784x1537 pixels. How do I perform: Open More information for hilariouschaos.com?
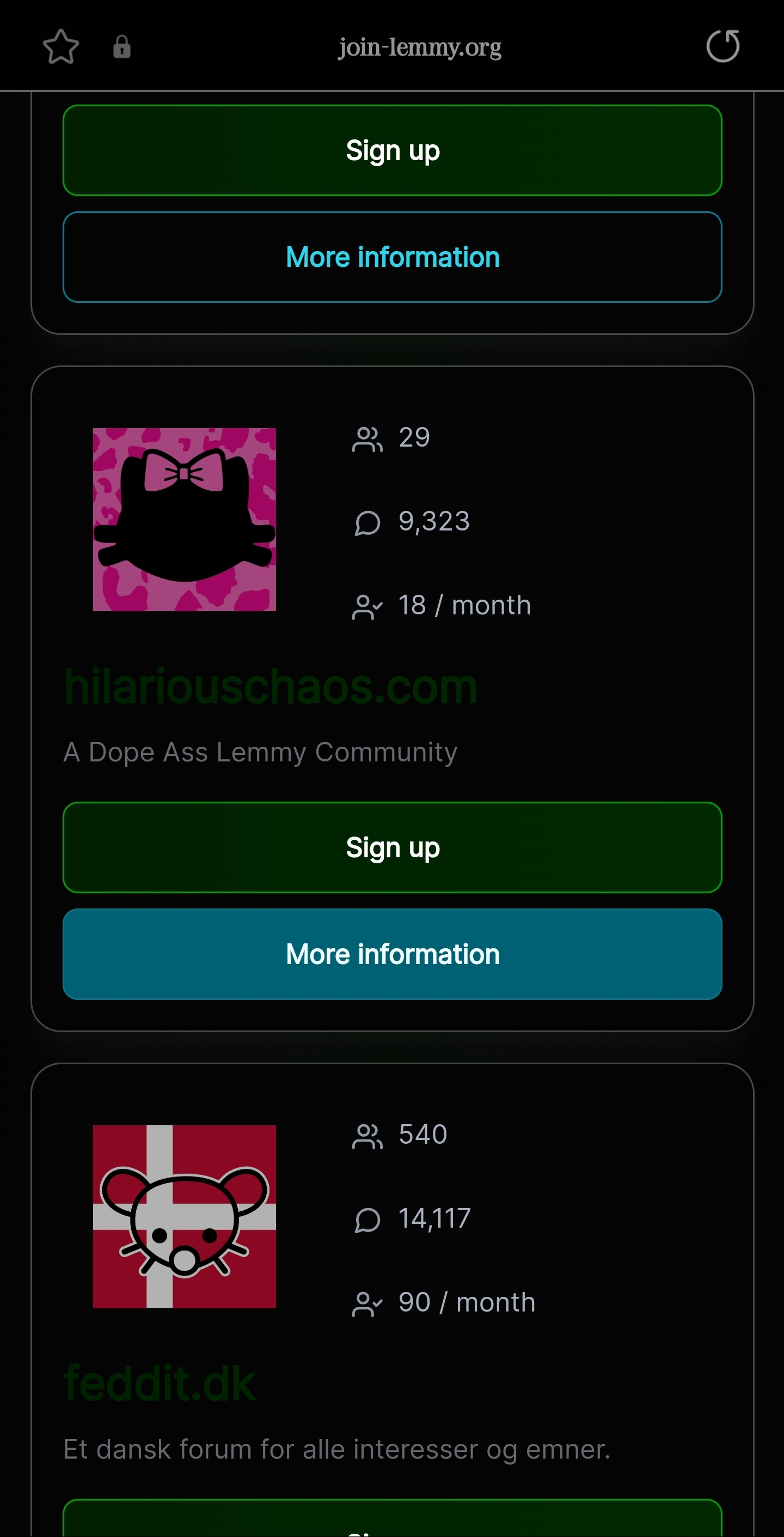pos(392,954)
